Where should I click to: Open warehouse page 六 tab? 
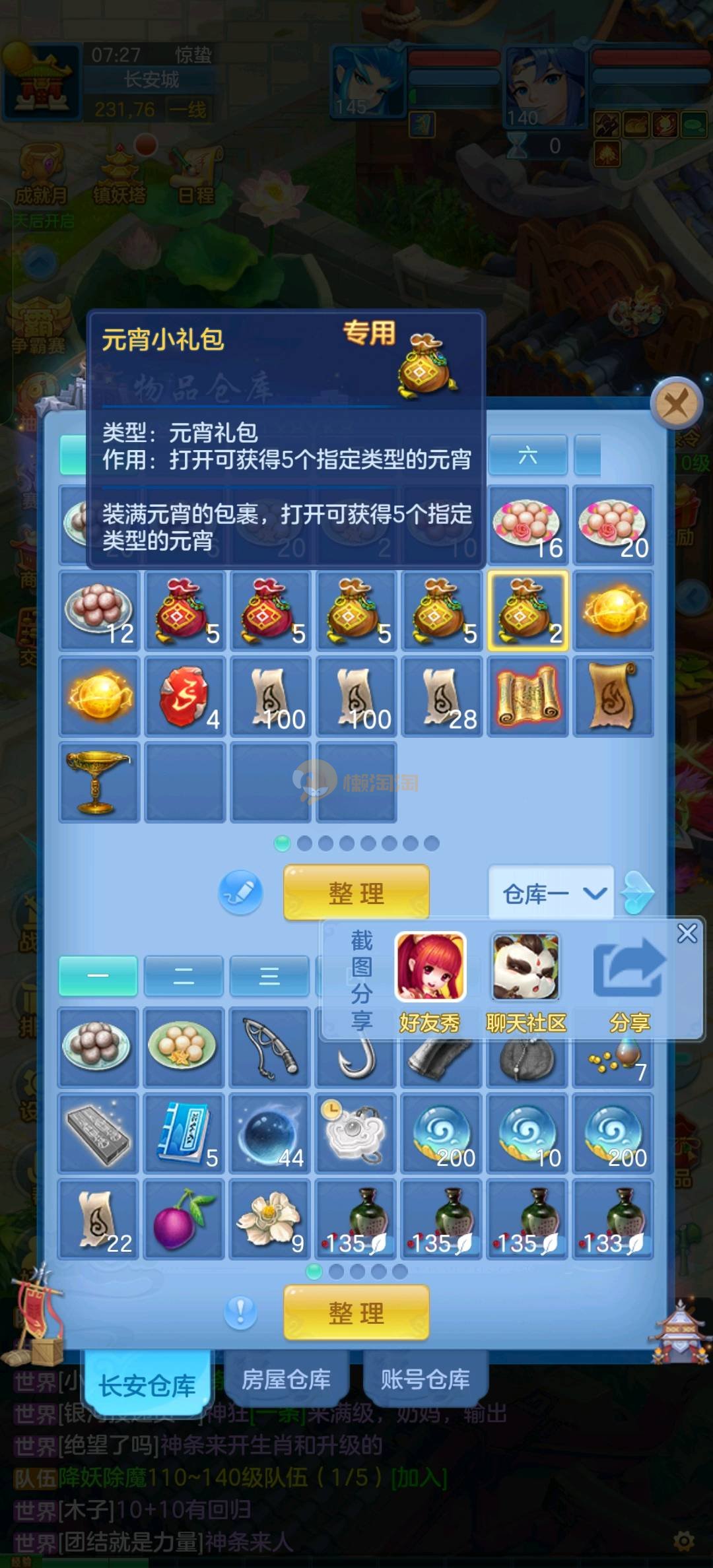point(527,455)
